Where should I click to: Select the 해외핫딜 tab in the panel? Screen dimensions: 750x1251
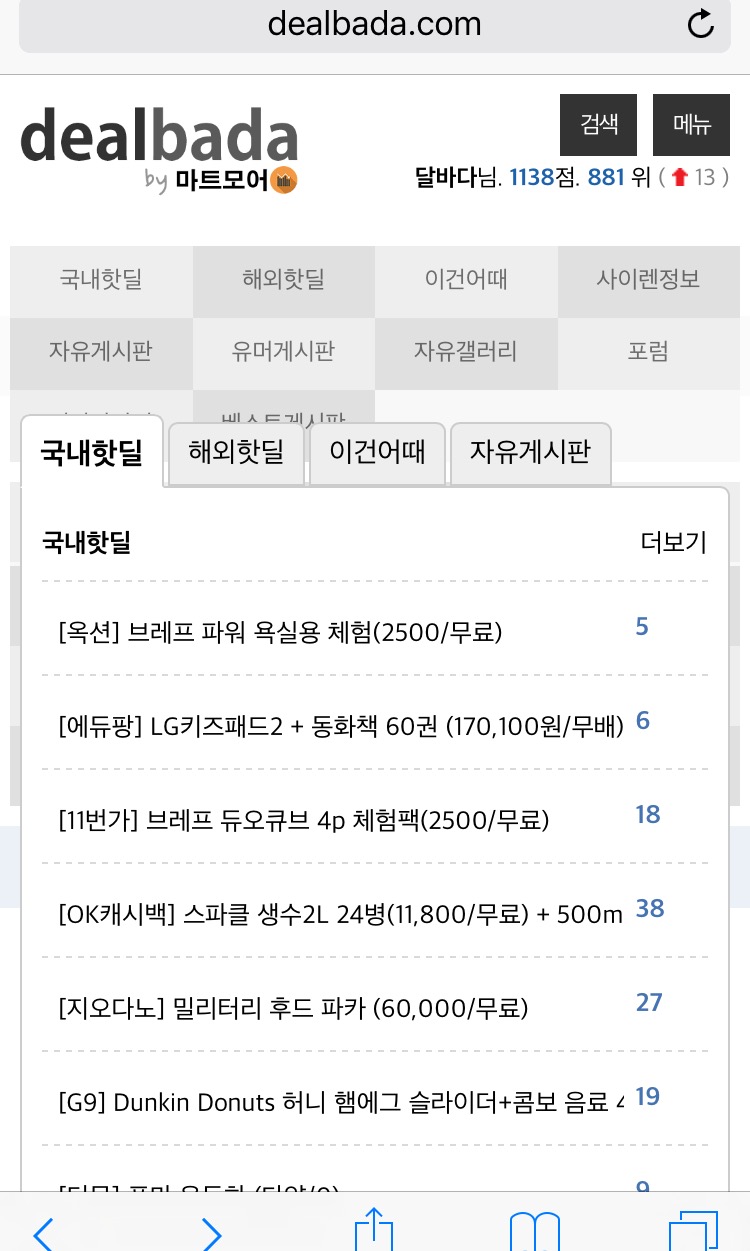tap(236, 452)
